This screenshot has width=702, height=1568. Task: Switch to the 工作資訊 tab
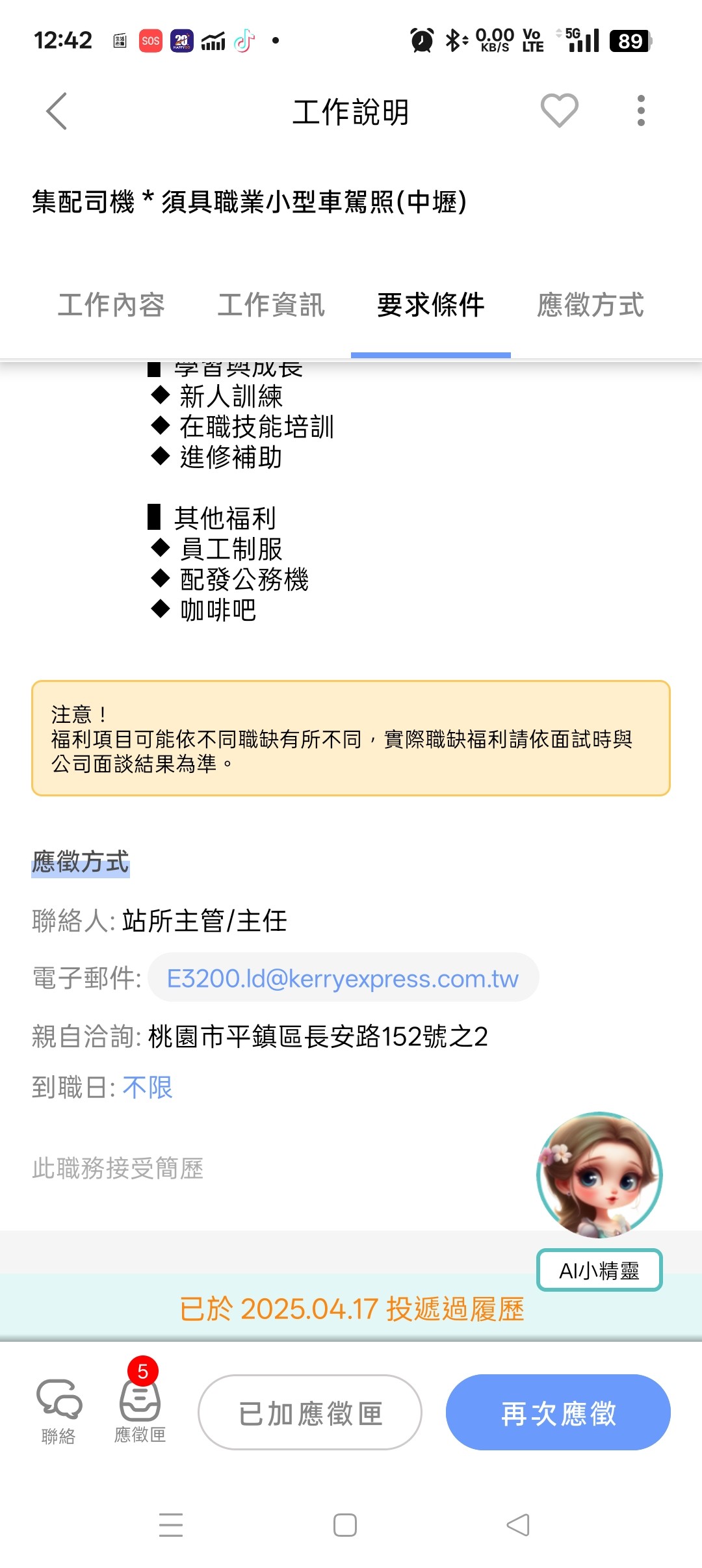271,305
